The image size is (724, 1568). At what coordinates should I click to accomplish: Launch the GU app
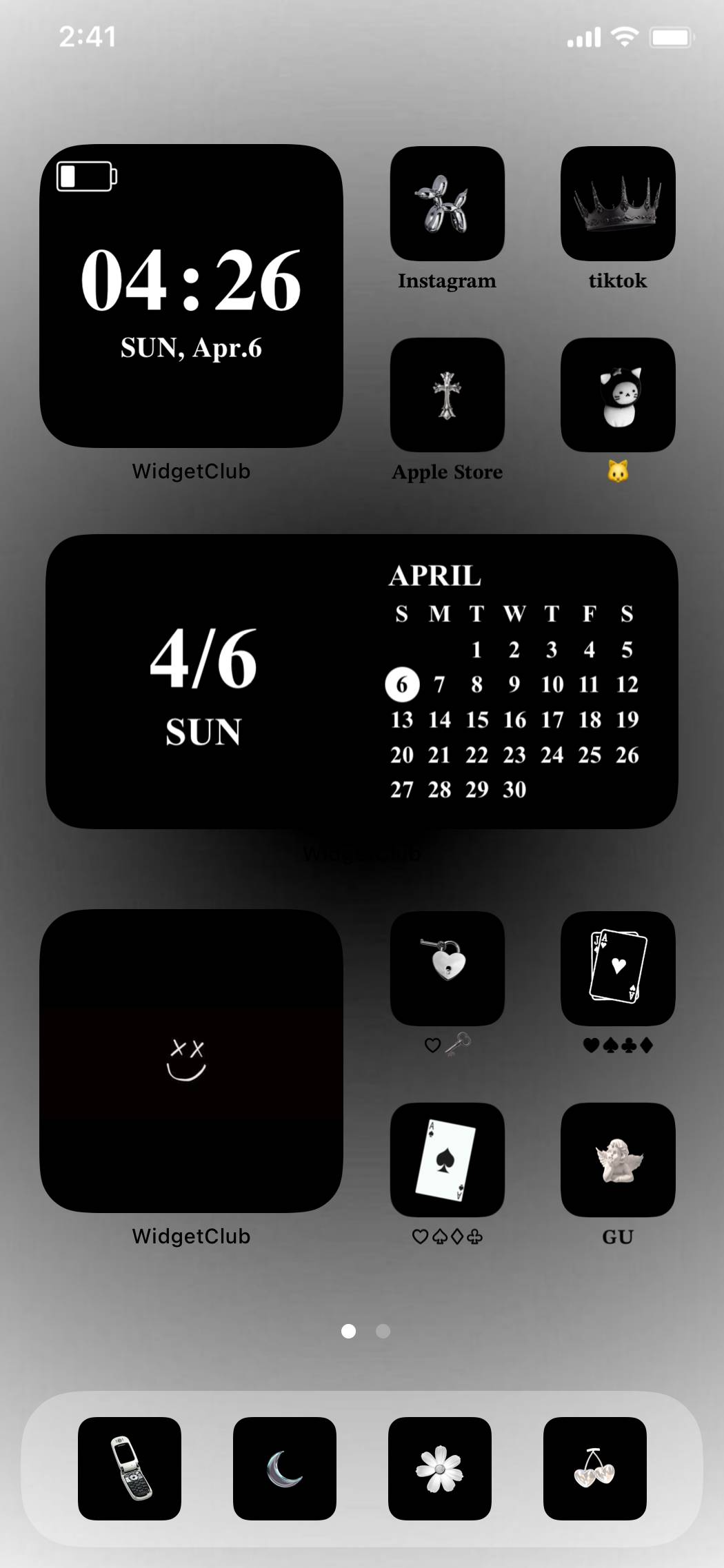pos(617,1160)
